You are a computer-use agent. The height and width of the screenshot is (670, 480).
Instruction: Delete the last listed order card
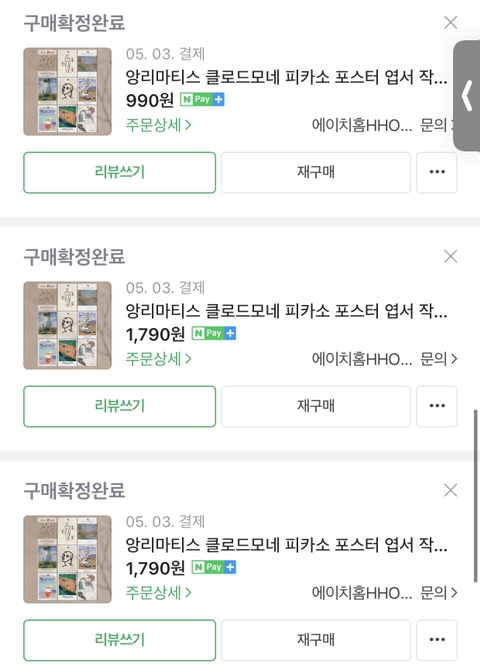(x=451, y=490)
